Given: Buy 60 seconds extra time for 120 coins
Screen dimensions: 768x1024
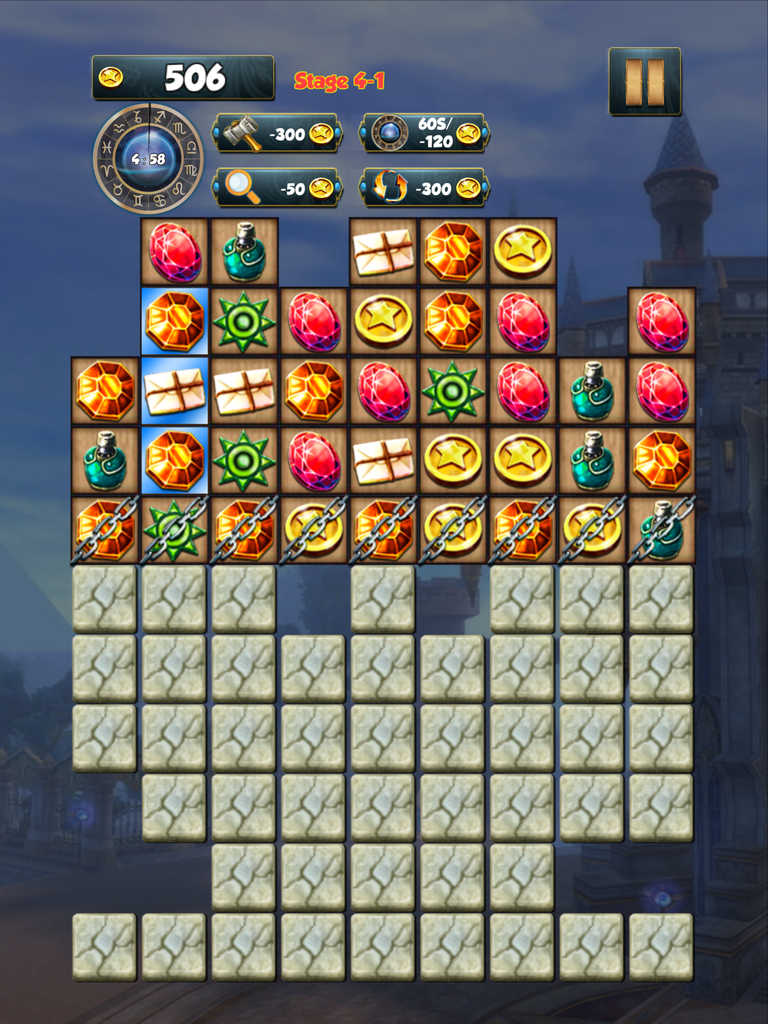Looking at the screenshot, I should (424, 133).
